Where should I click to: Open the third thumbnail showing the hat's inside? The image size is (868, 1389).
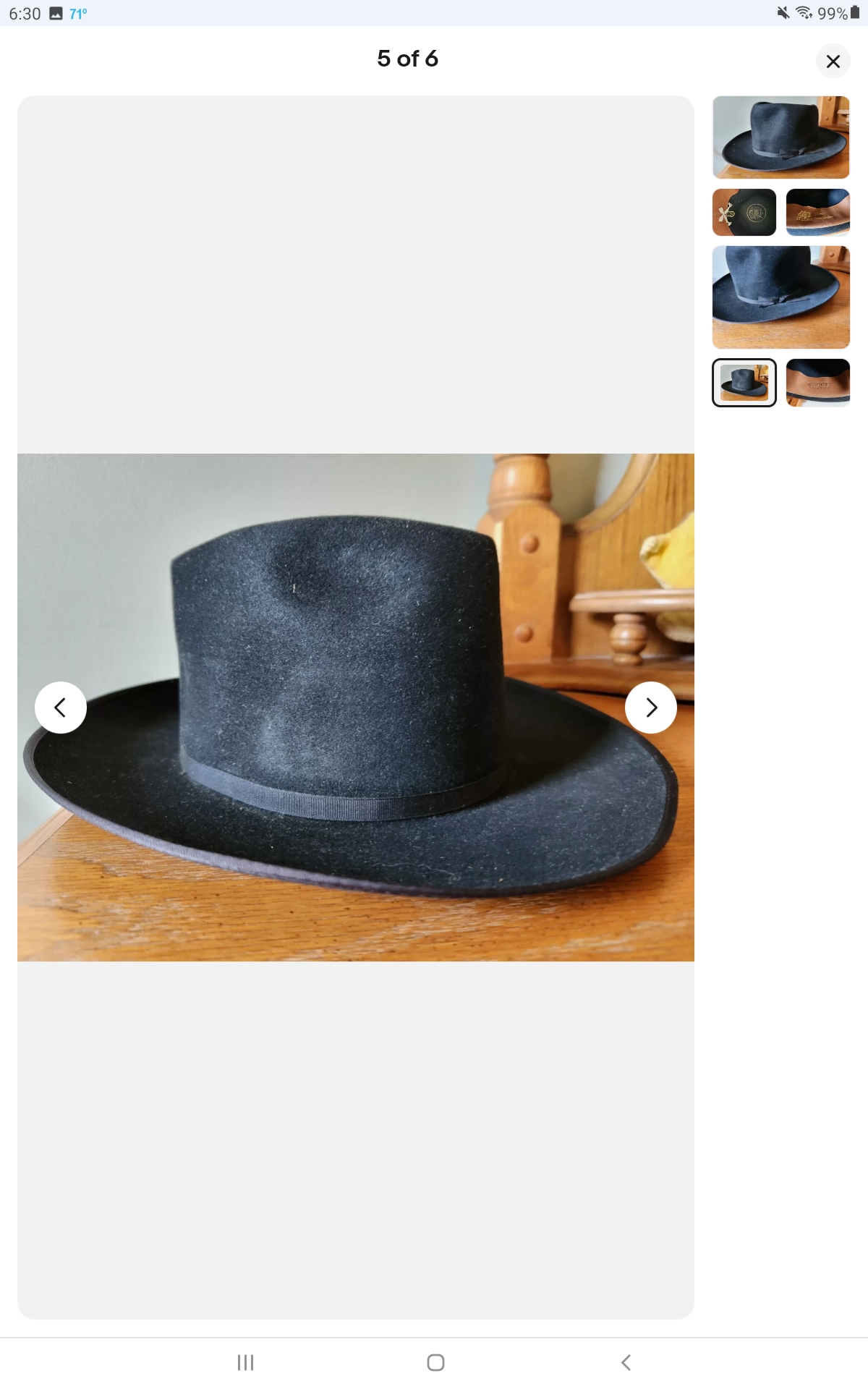[x=818, y=213]
